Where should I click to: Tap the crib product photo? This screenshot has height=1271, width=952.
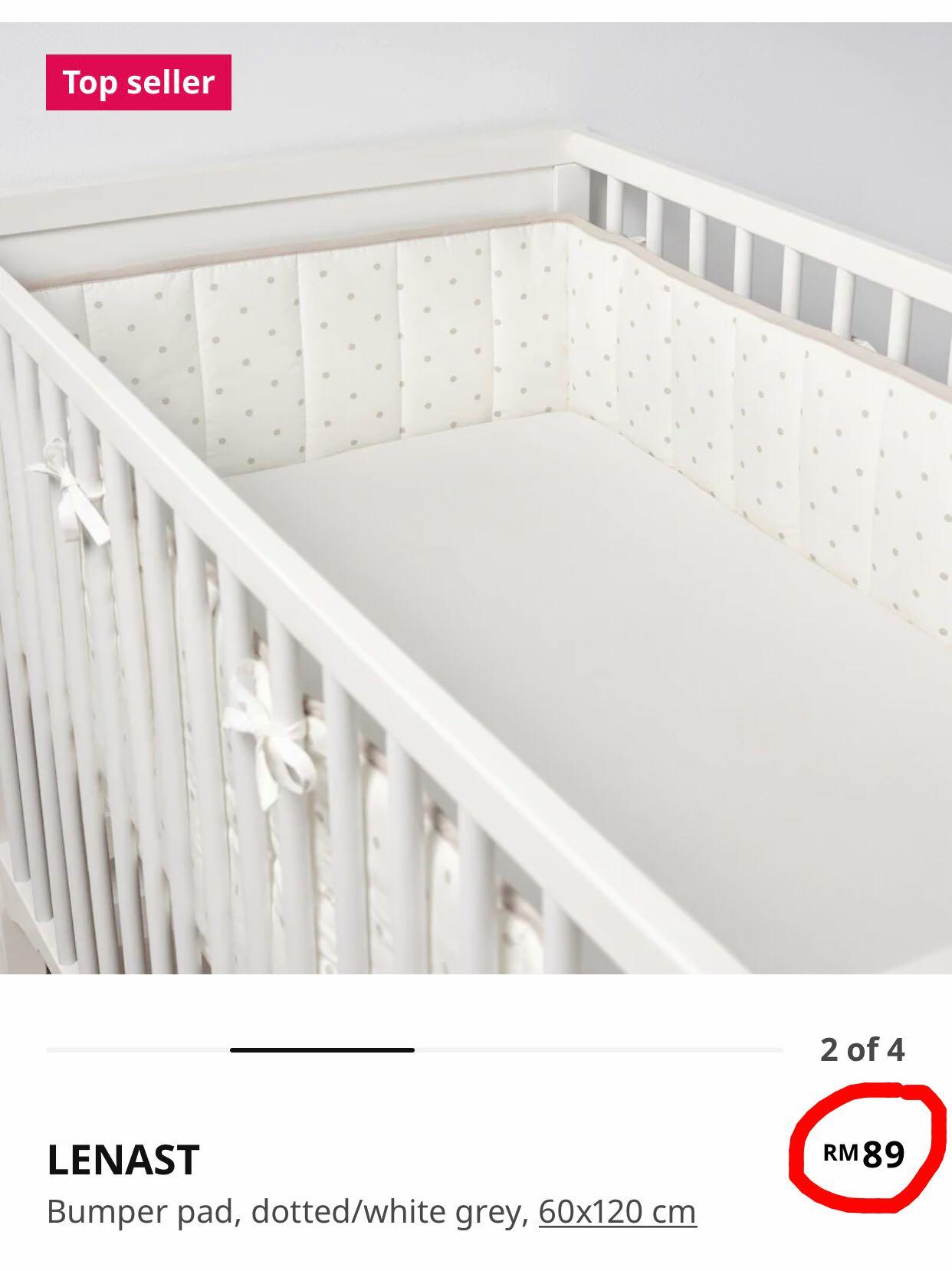(x=475, y=537)
